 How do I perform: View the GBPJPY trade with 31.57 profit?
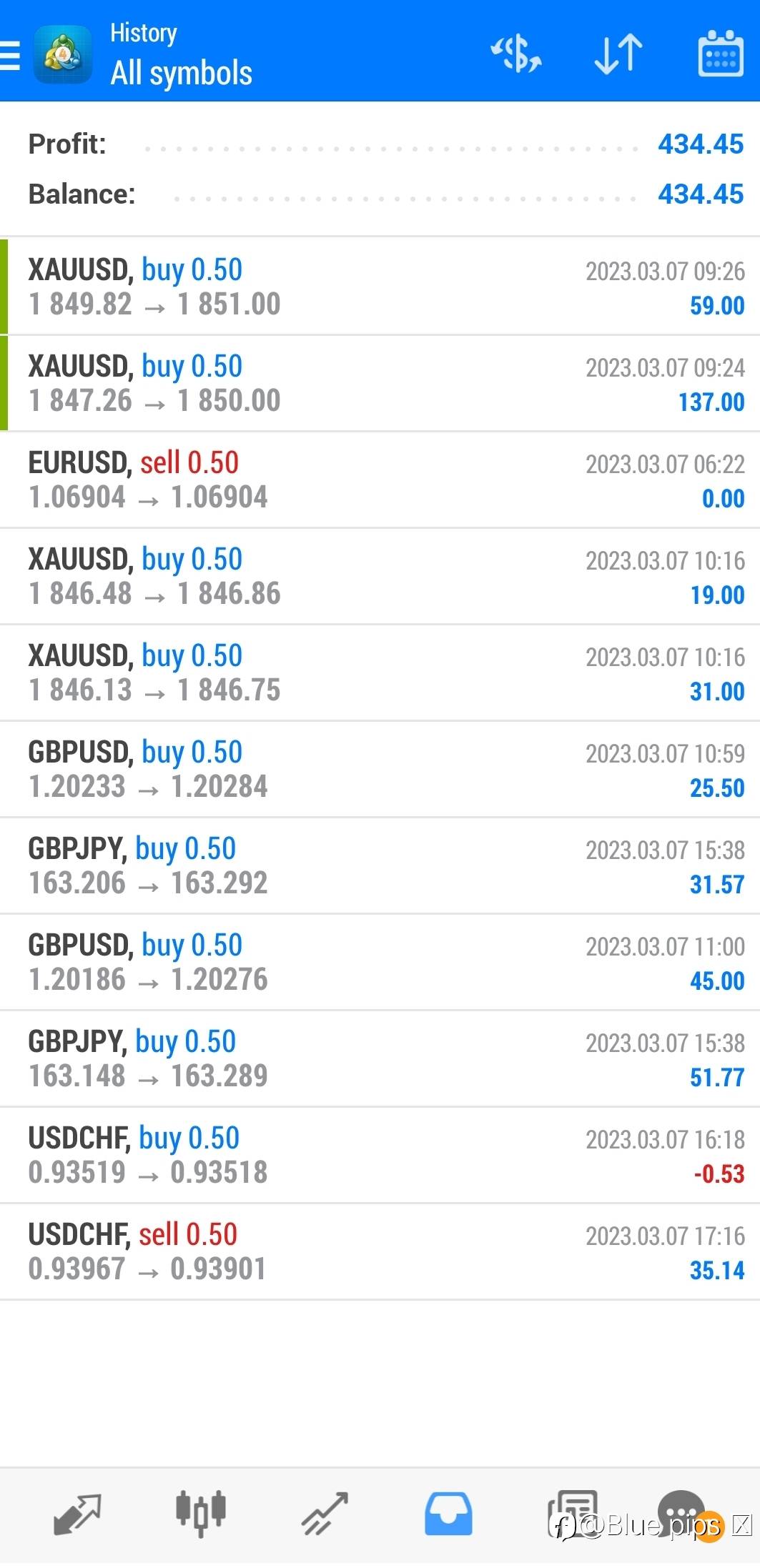click(380, 866)
